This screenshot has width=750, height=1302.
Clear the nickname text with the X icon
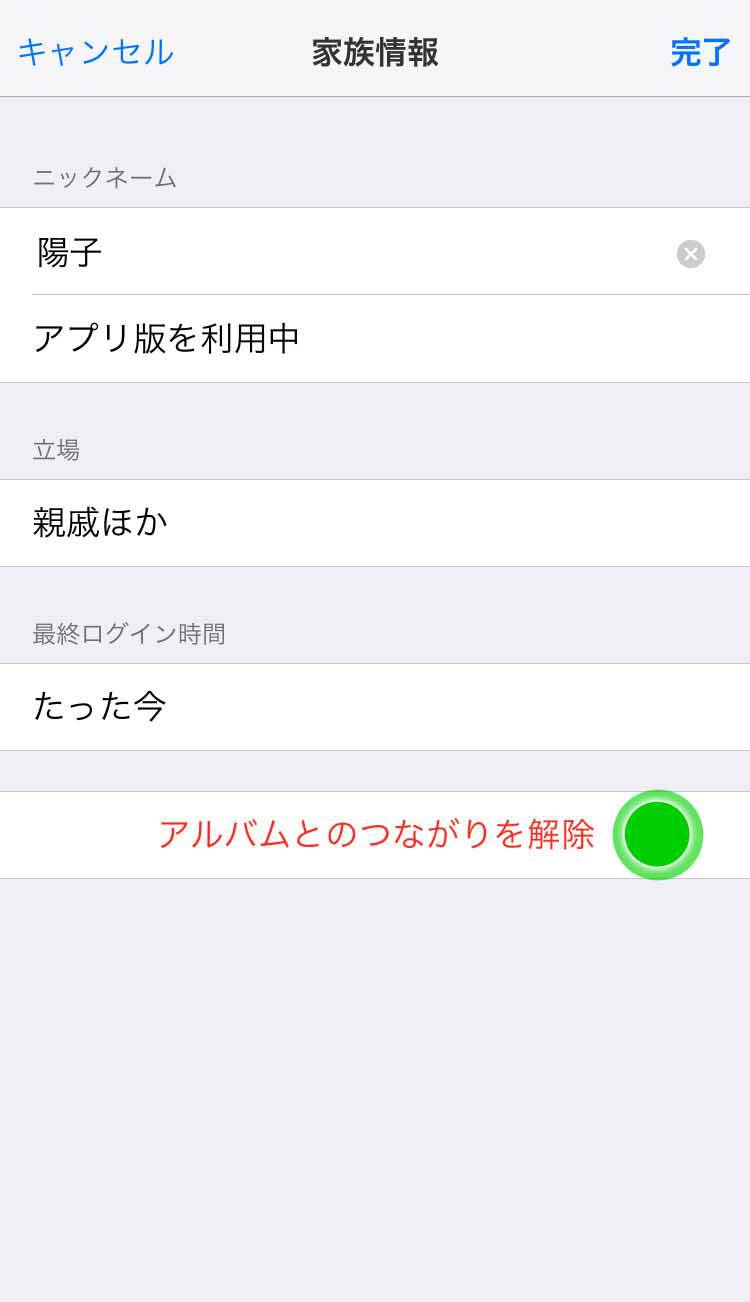pos(691,254)
